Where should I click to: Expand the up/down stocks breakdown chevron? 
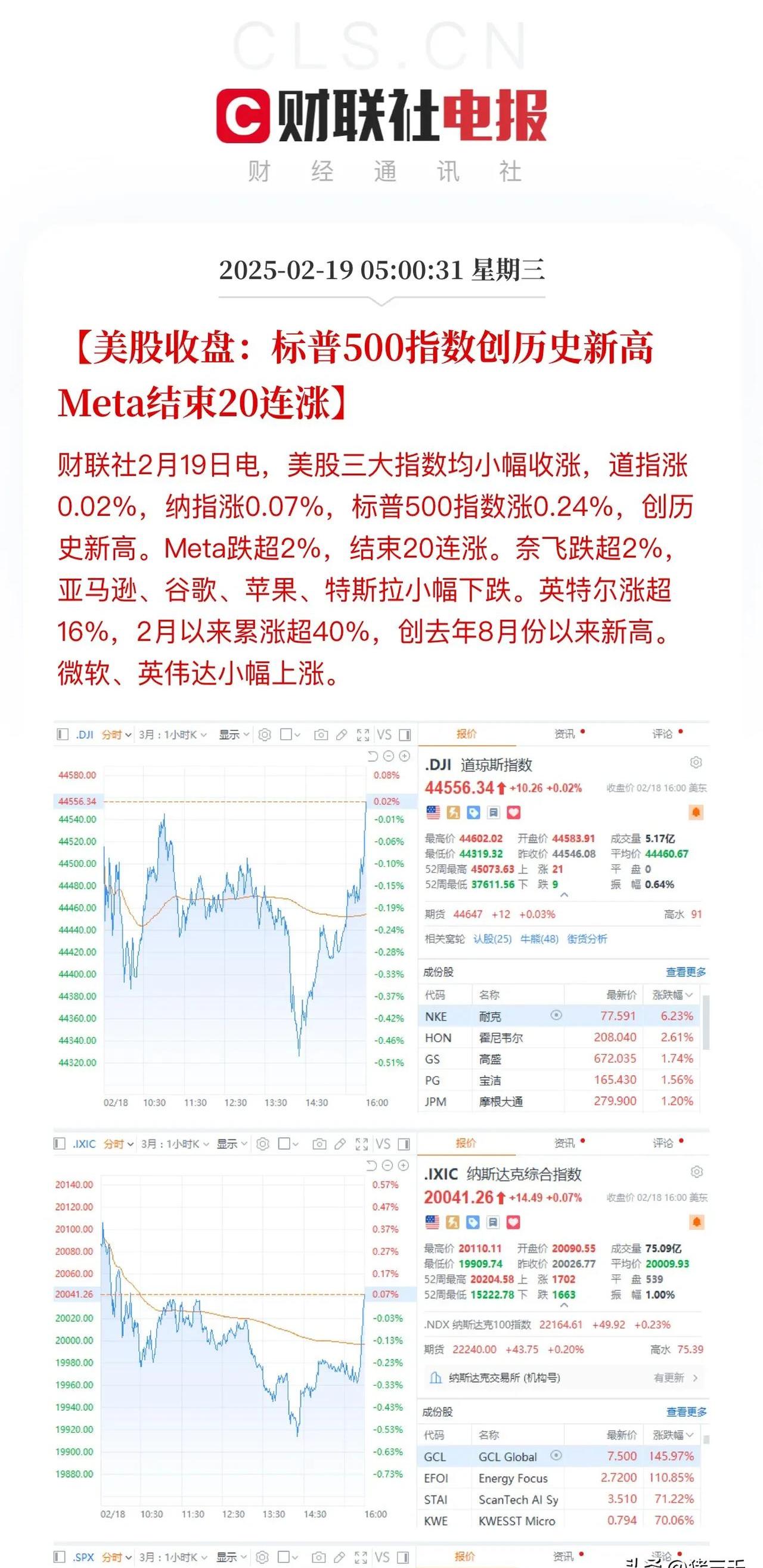click(x=565, y=895)
